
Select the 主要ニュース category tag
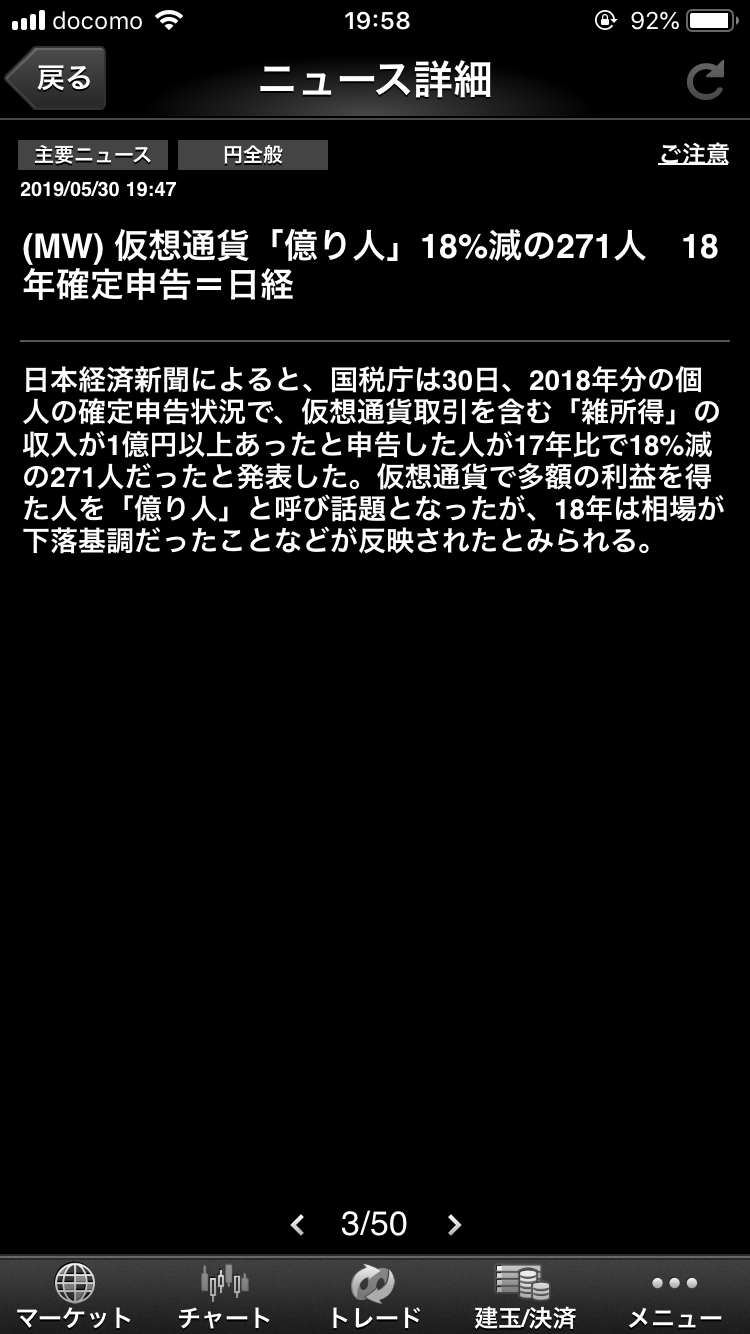pyautogui.click(x=93, y=155)
